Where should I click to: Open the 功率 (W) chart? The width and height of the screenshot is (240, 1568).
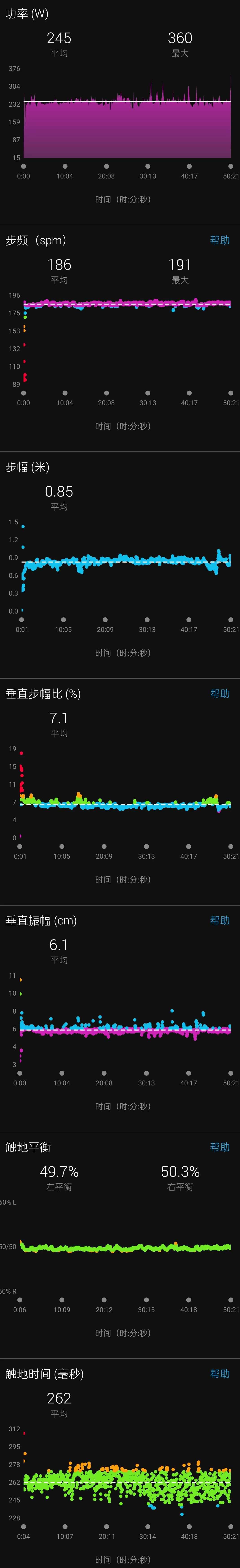[127, 119]
